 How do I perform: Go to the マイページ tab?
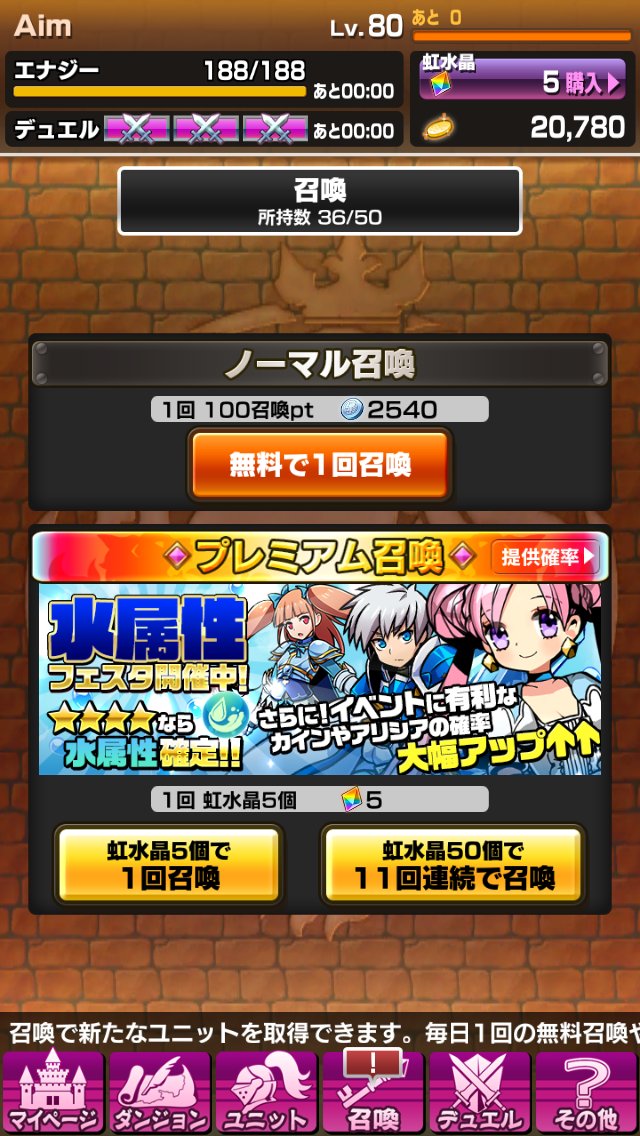point(53,1091)
